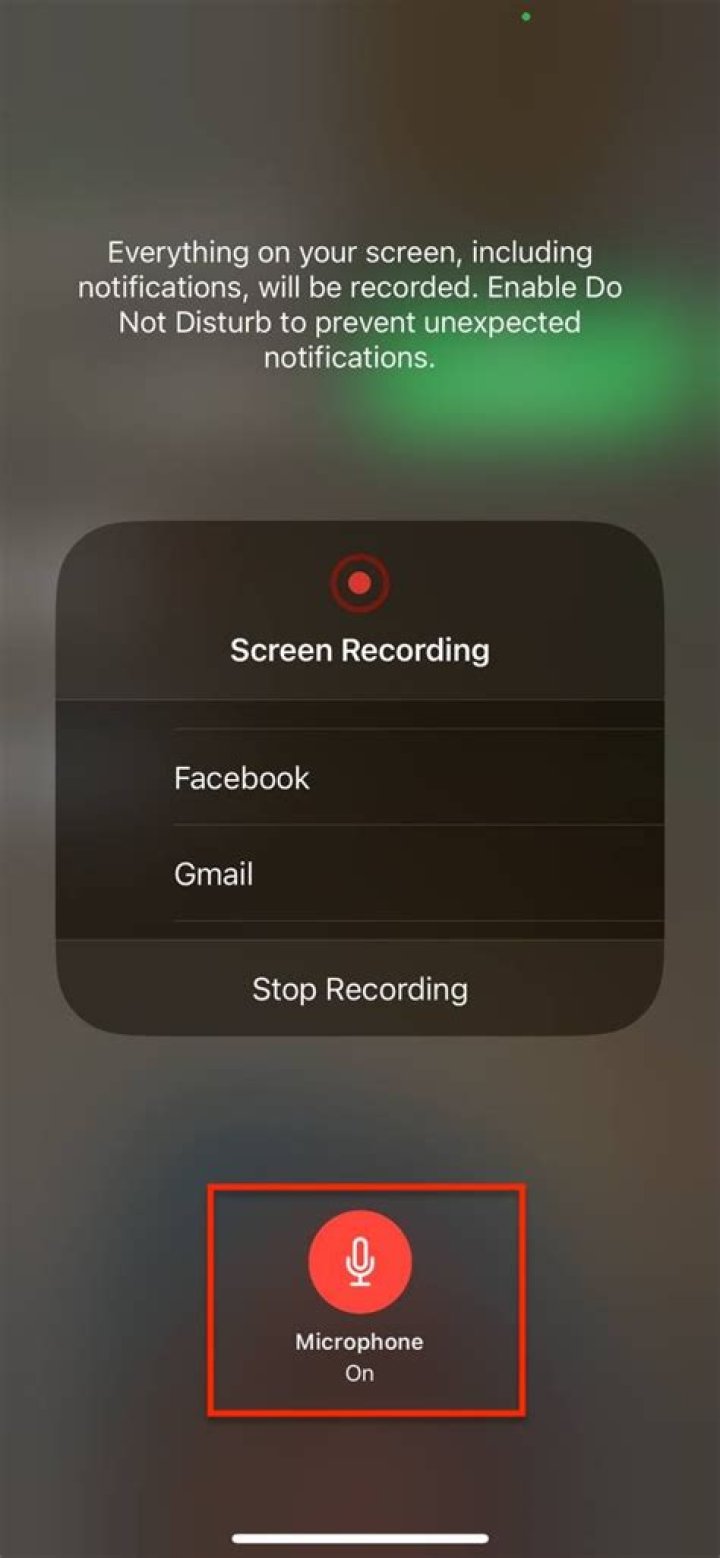Tap Stop Recording
720x1558 pixels.
pyautogui.click(x=359, y=989)
